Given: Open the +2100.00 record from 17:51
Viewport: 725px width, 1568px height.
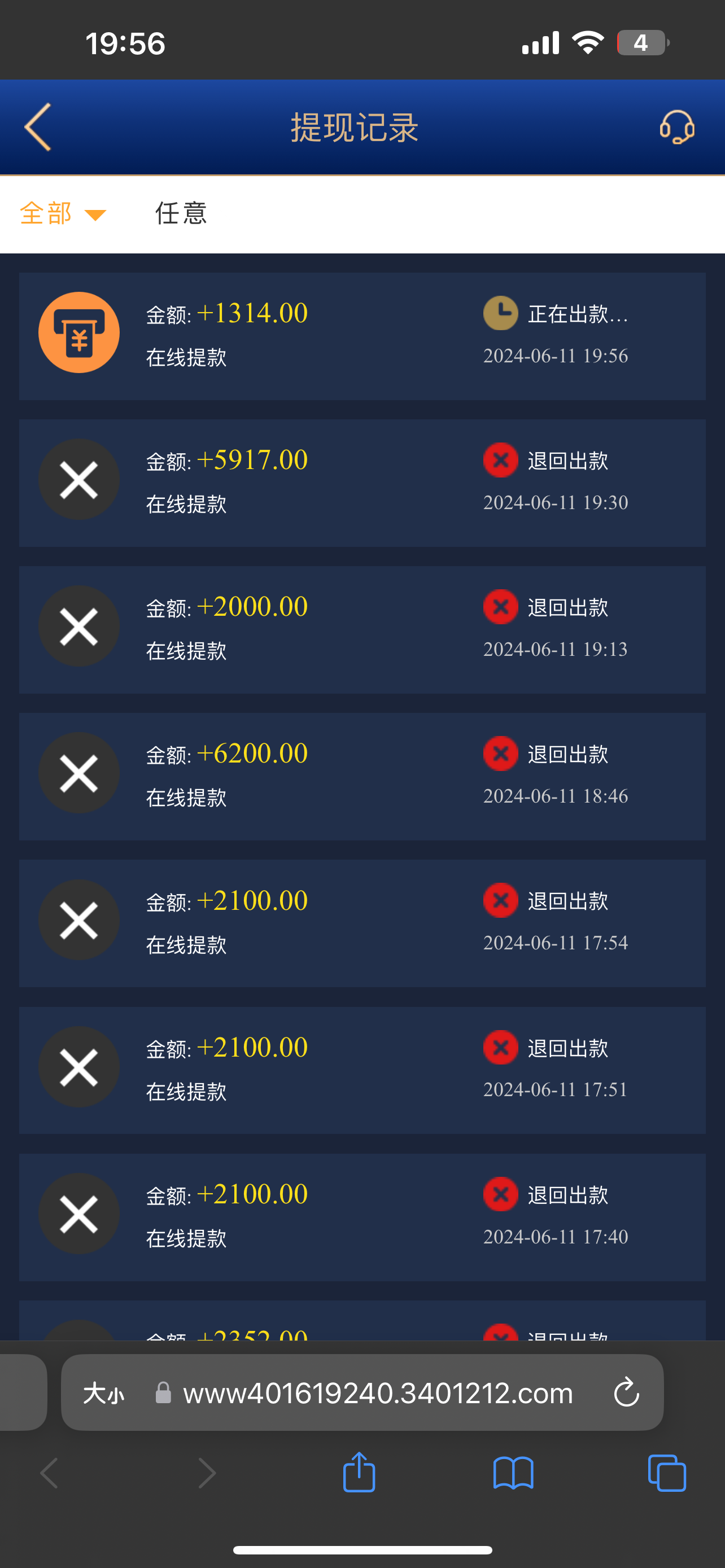Looking at the screenshot, I should 362,1070.
